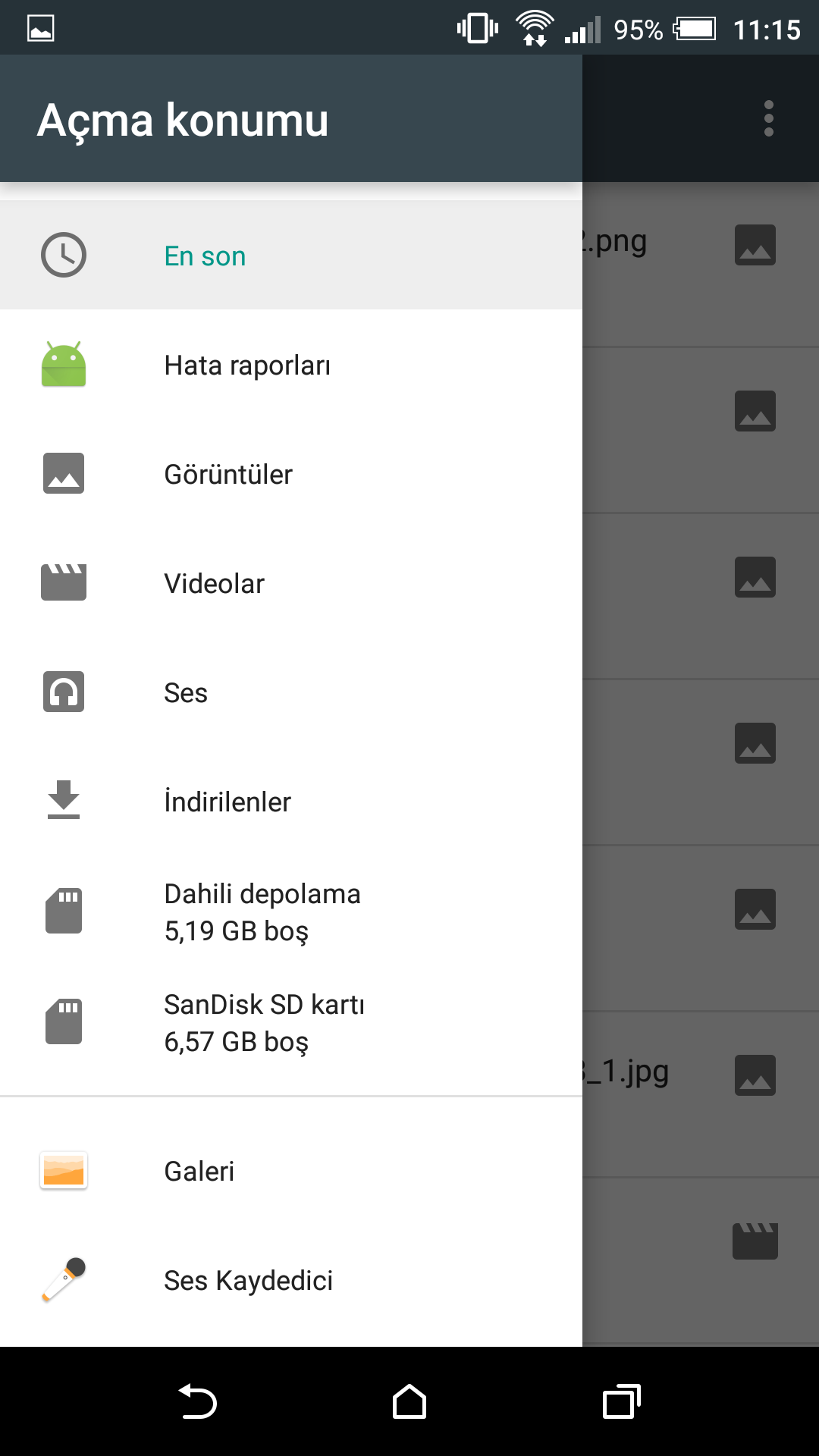This screenshot has width=819, height=1456.
Task: Browse Videolar
Action: (291, 583)
